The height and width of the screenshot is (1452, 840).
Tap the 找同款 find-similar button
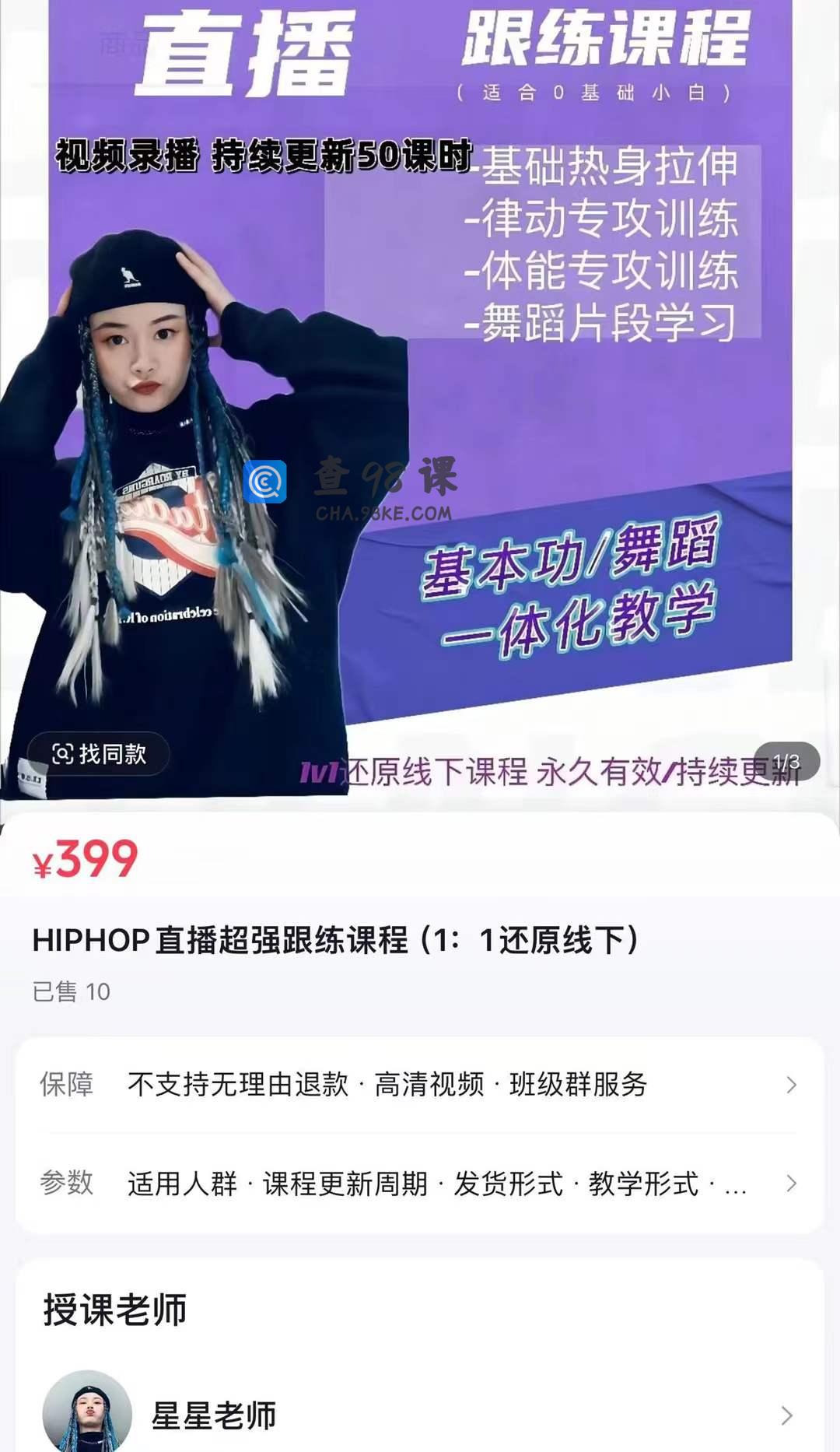99,753
